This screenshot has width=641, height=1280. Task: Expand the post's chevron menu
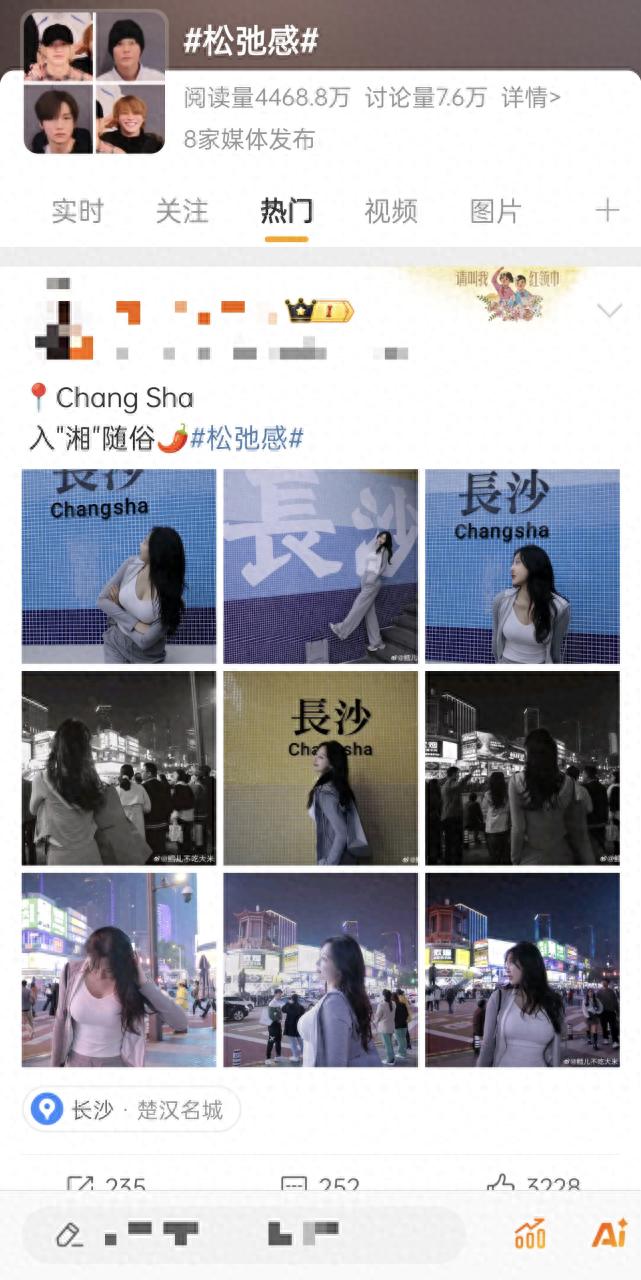point(609,311)
